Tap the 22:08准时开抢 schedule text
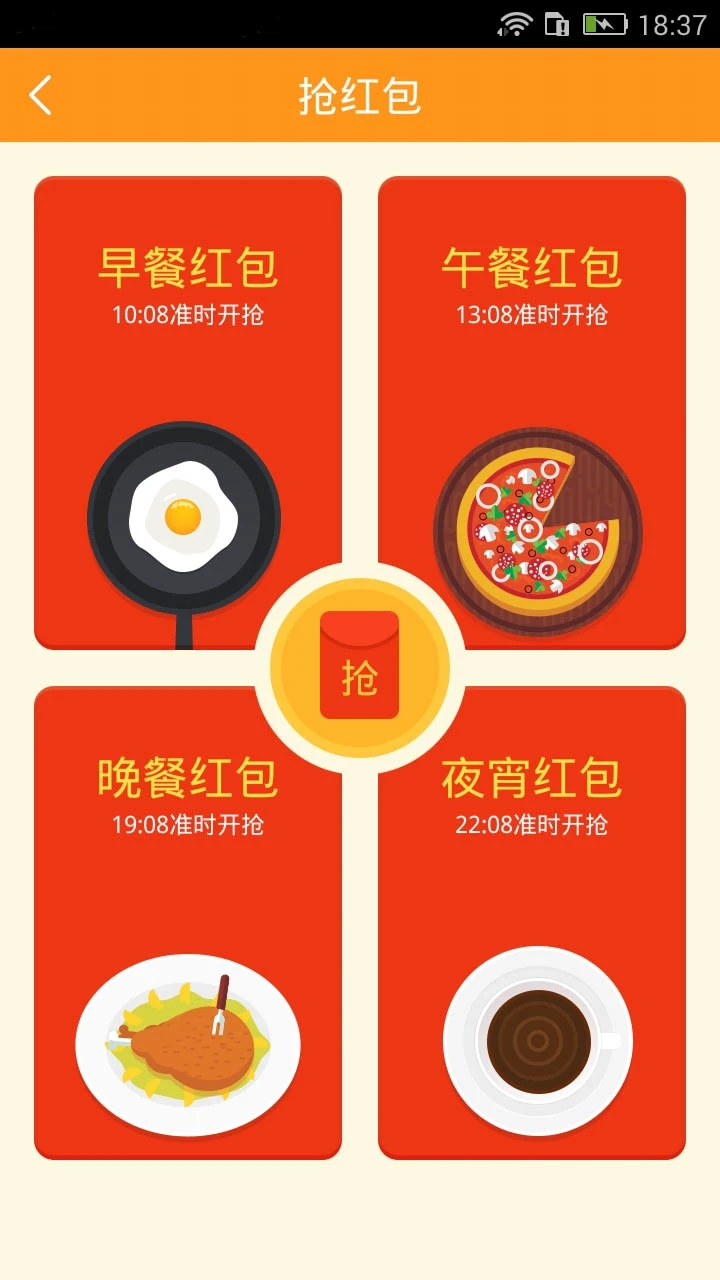This screenshot has width=720, height=1280. 533,826
